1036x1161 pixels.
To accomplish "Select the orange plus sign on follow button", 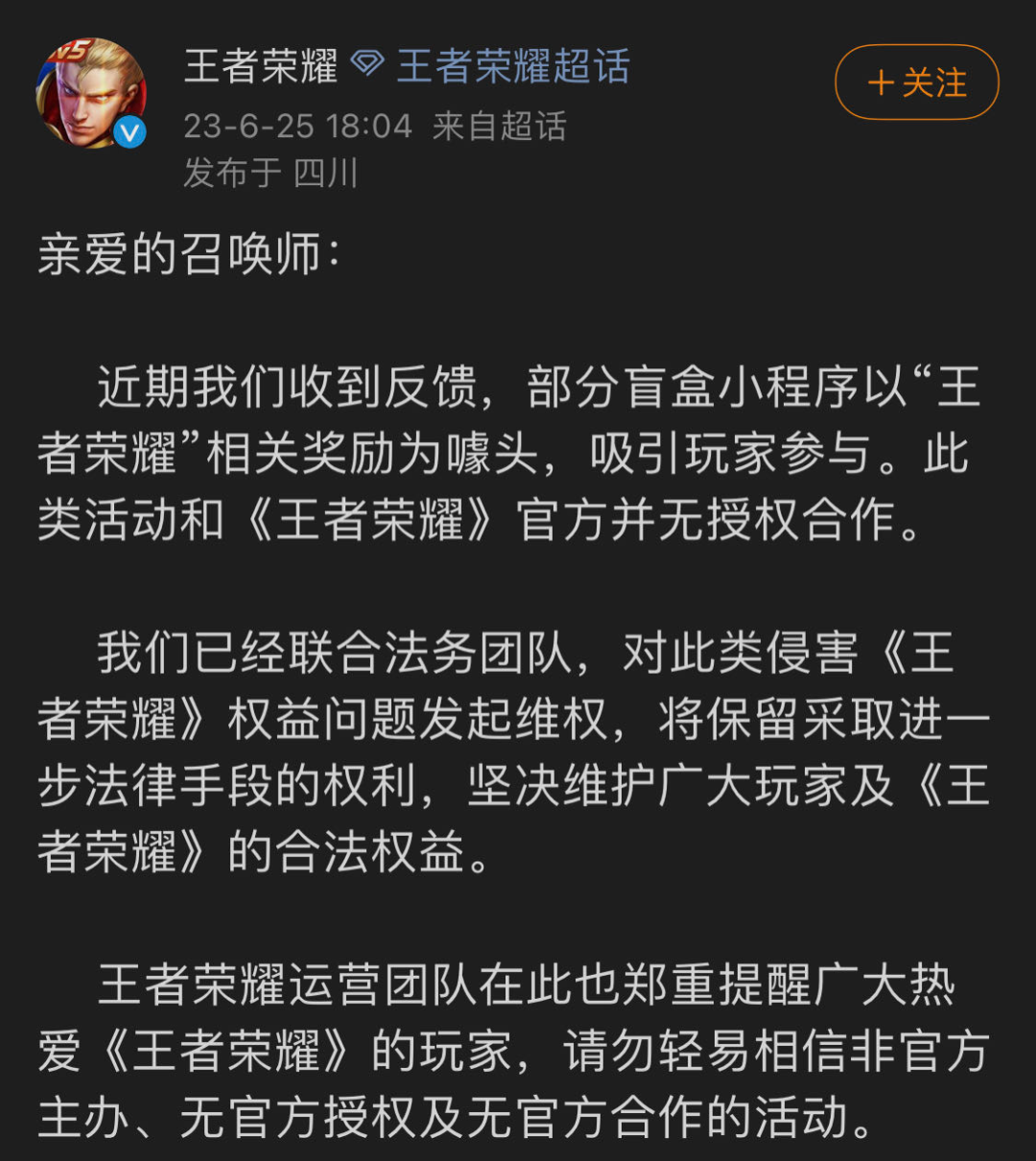I will 879,83.
